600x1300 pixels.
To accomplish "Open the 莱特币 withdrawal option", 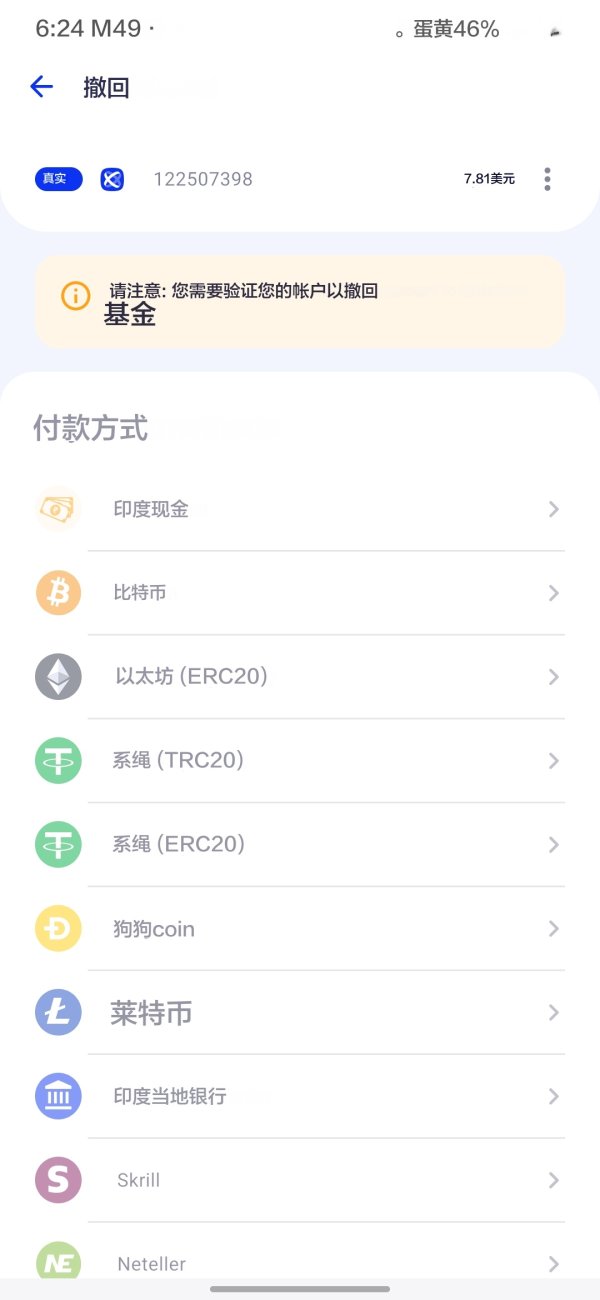I will 300,1013.
